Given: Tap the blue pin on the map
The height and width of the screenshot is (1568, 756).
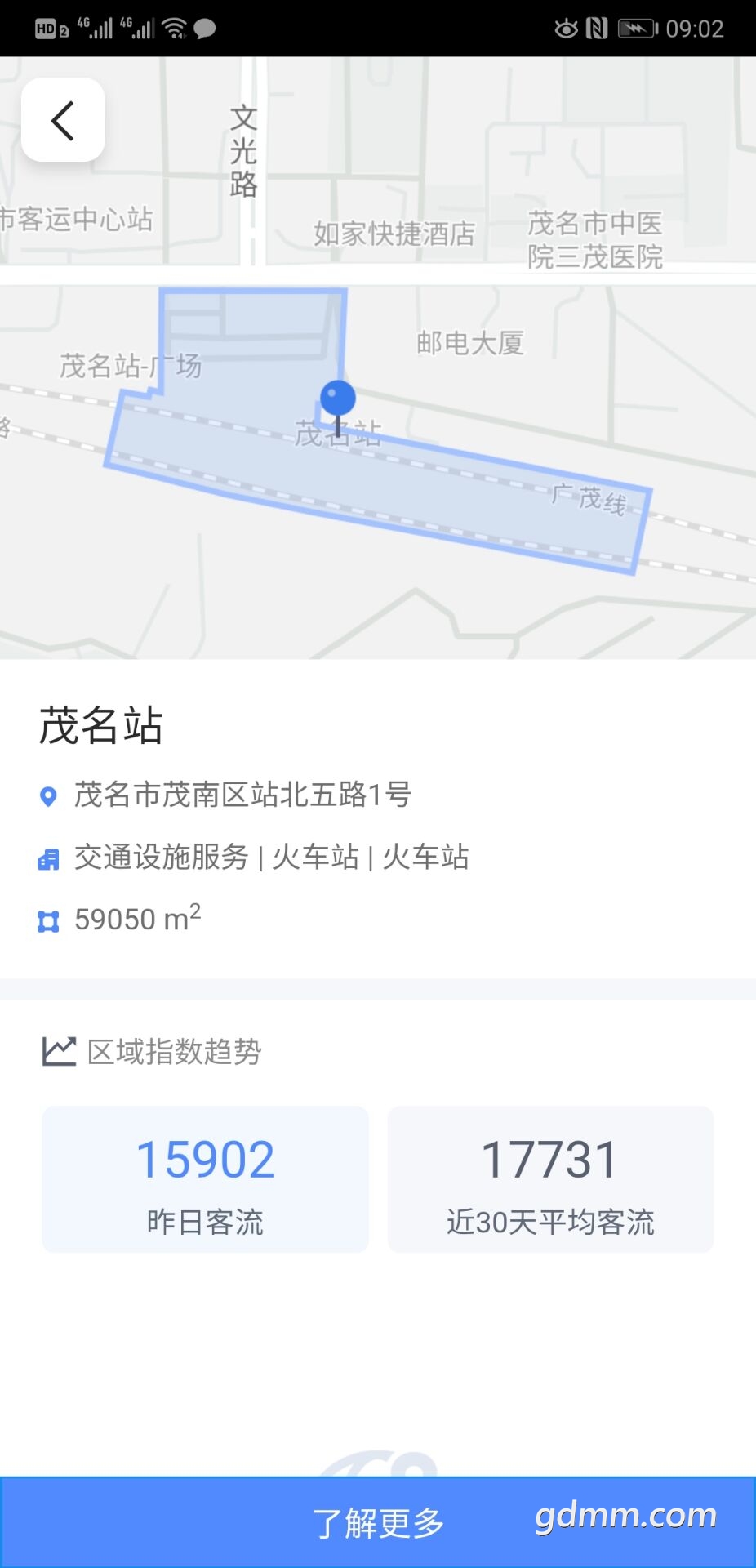Looking at the screenshot, I should 337,400.
